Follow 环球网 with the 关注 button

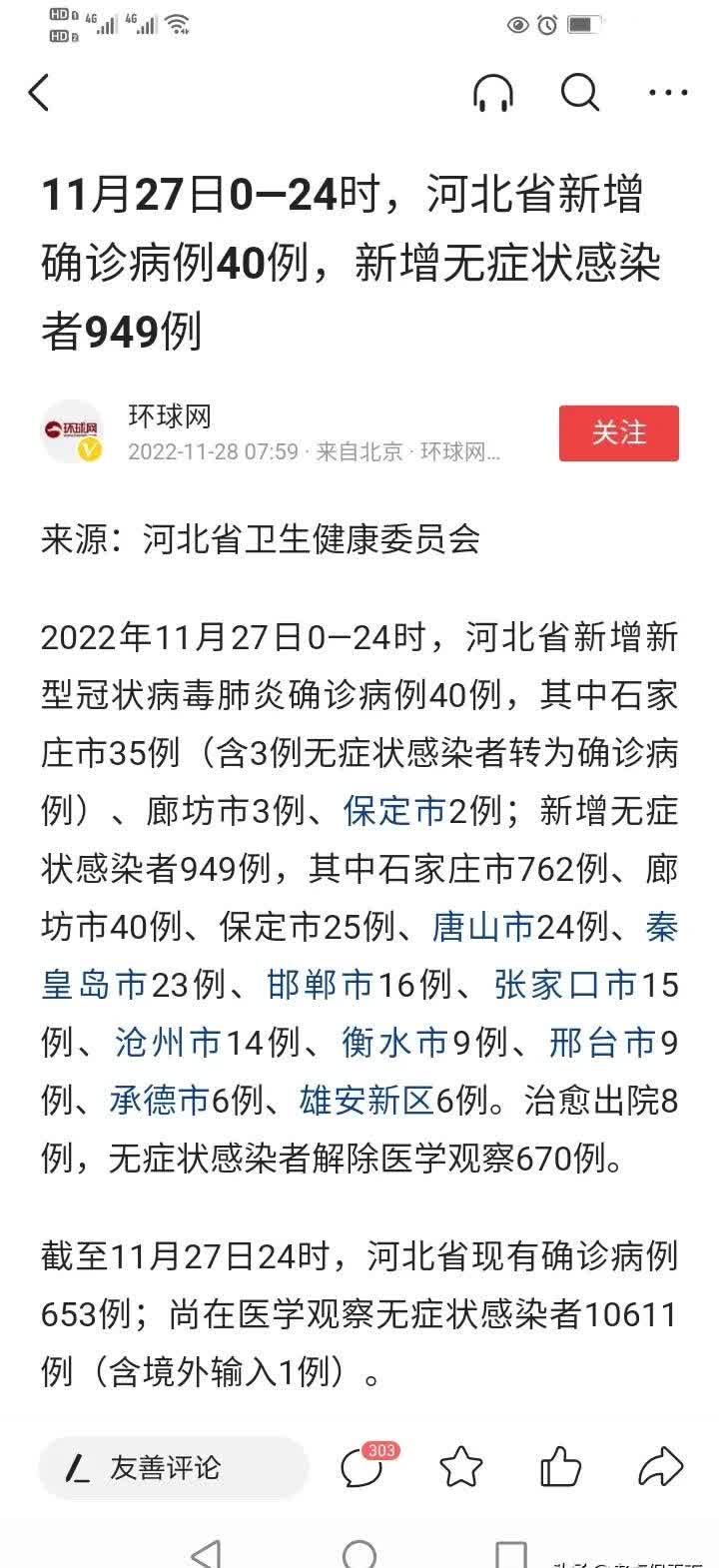point(619,432)
